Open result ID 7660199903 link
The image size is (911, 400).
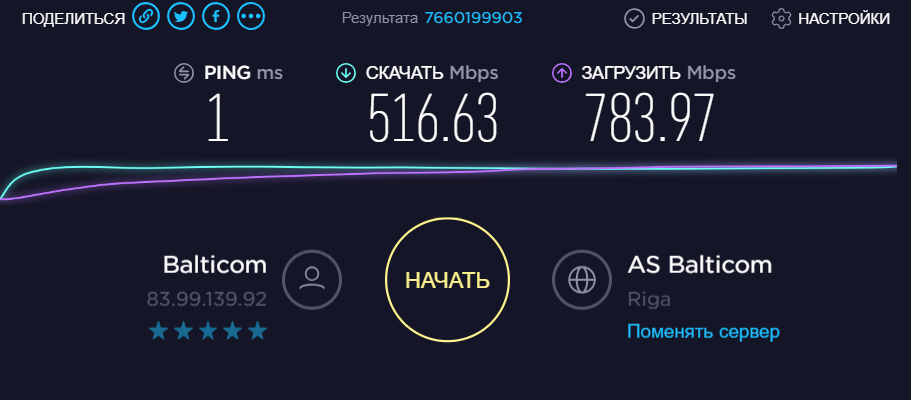coord(473,18)
